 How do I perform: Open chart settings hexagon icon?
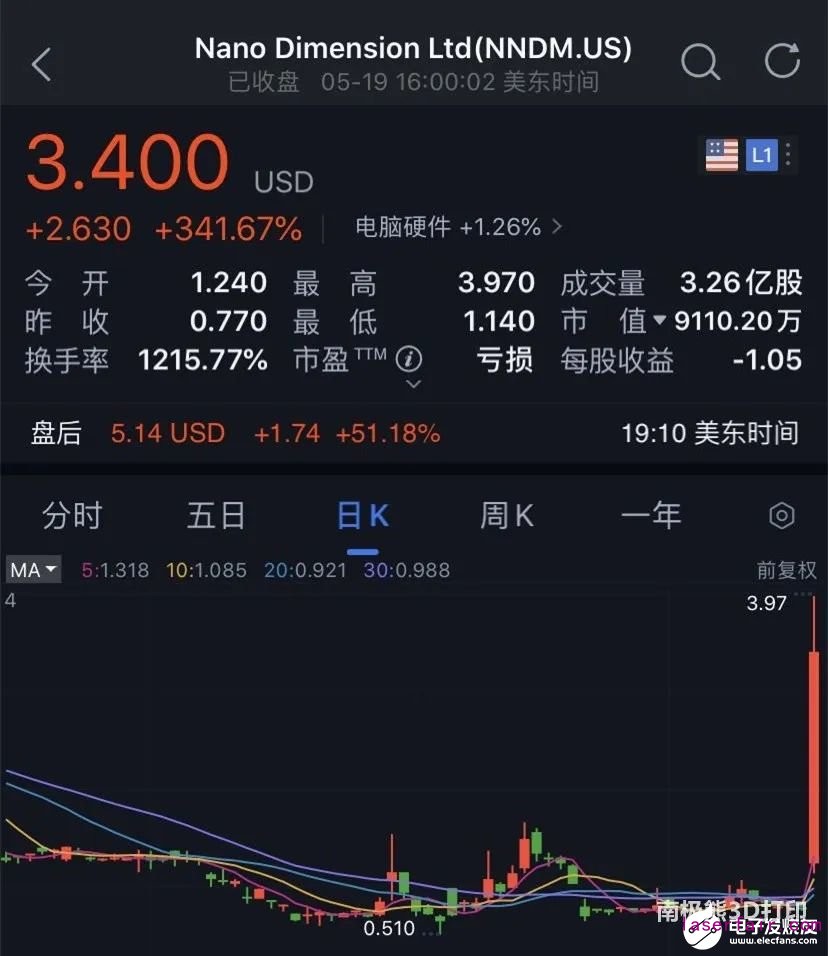[781, 516]
